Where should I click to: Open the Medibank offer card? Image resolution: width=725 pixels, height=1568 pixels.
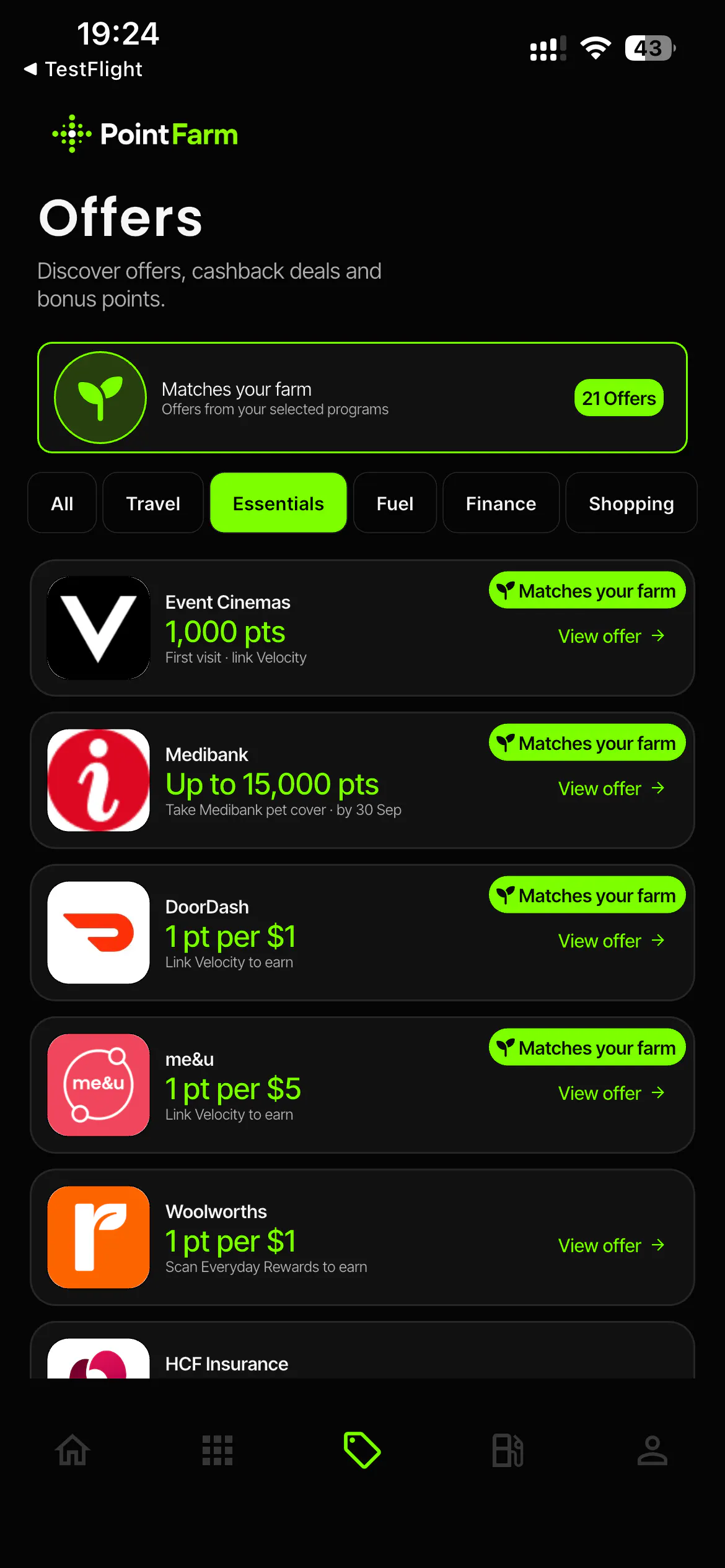click(362, 780)
